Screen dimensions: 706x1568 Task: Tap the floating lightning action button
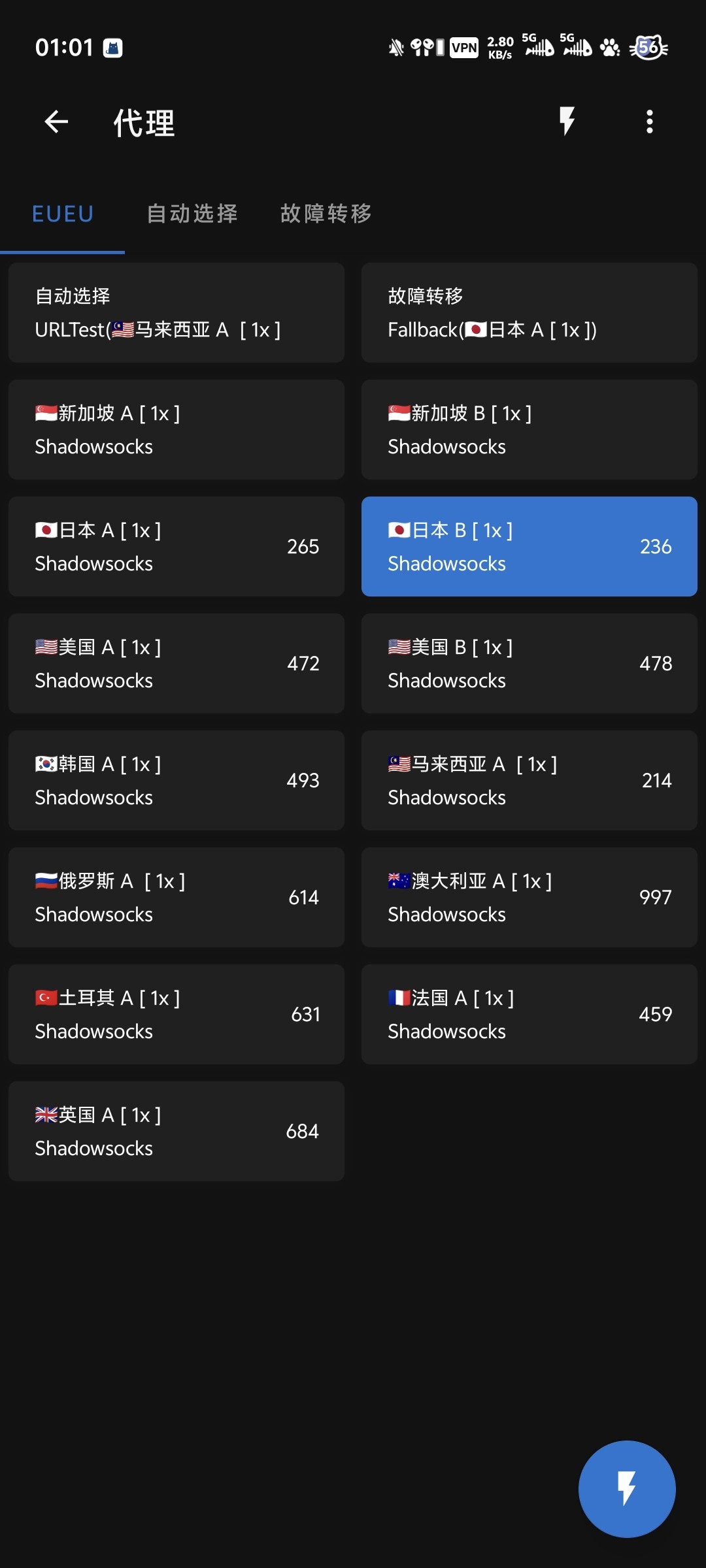point(626,1489)
